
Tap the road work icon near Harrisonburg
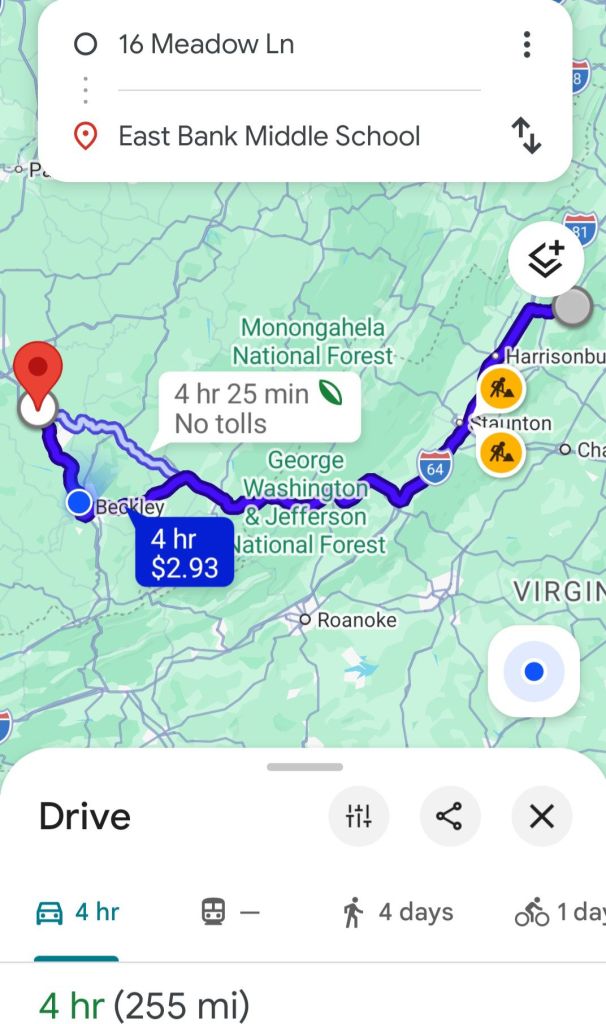pos(501,386)
